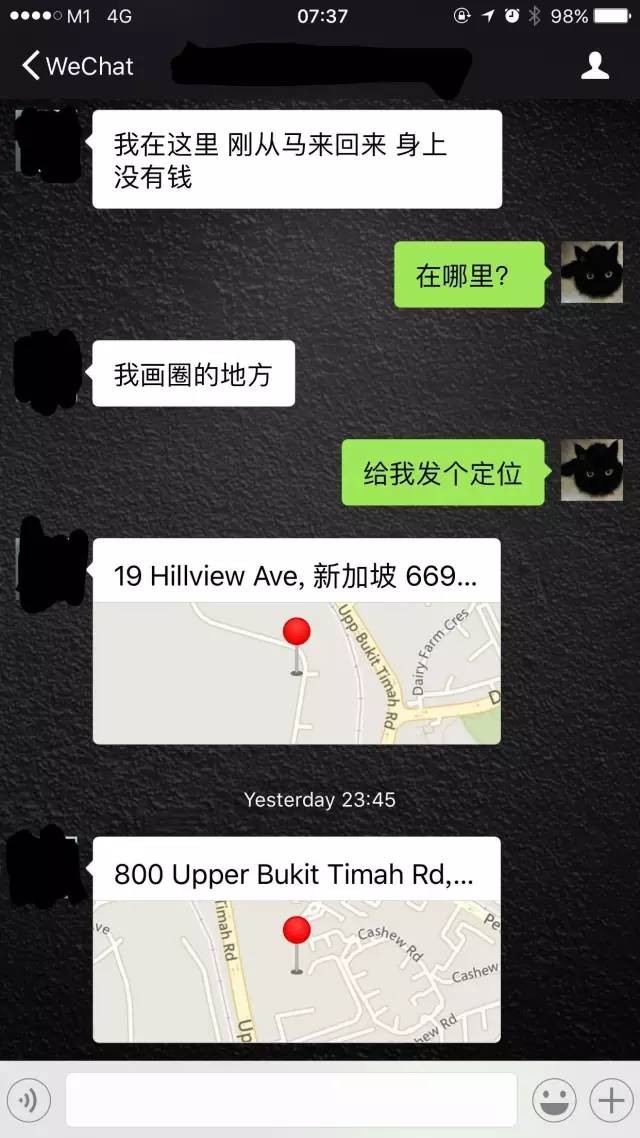Open the 800 Upper Bukit Timah Rd location
This screenshot has height=1138, width=640.
pyautogui.click(x=296, y=940)
